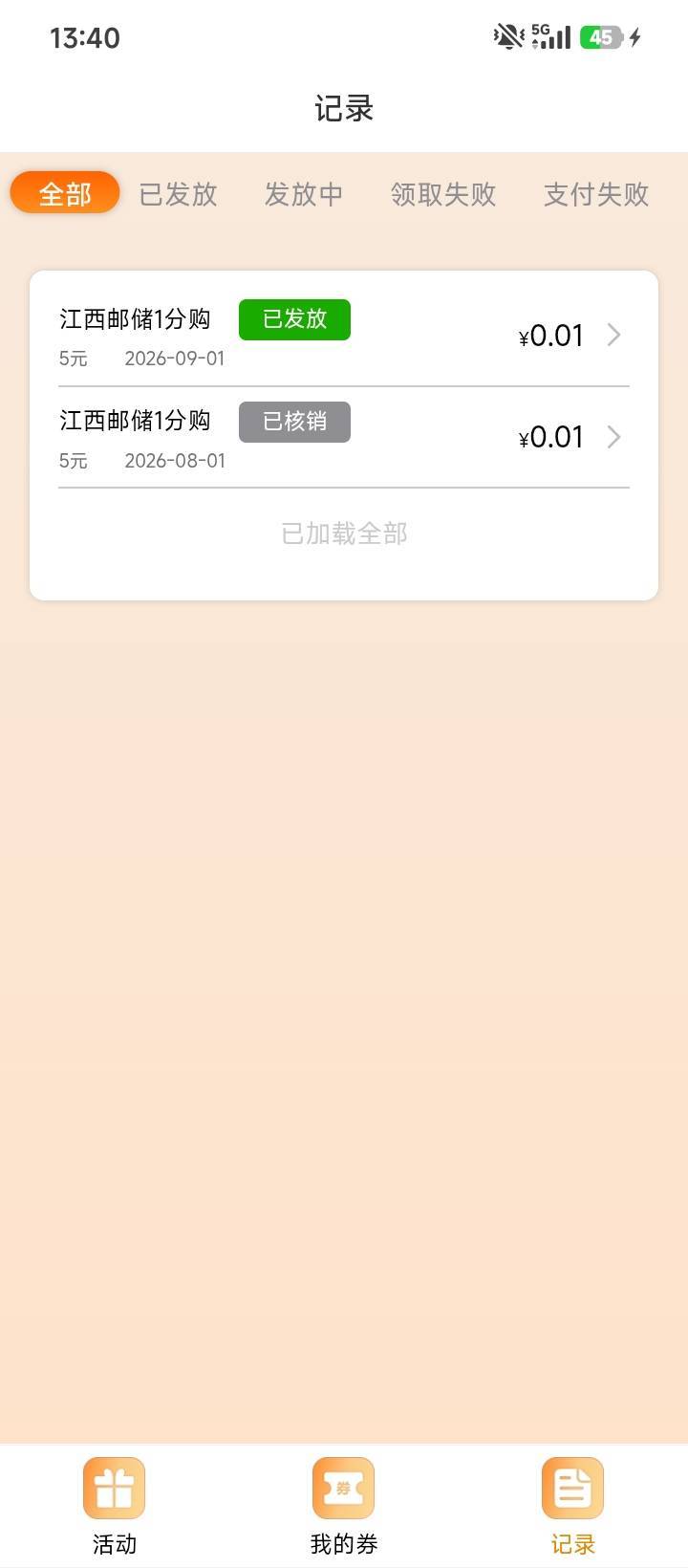Open the 已发放 record dated 2026-09-01
The width and height of the screenshot is (688, 1568).
point(344,336)
